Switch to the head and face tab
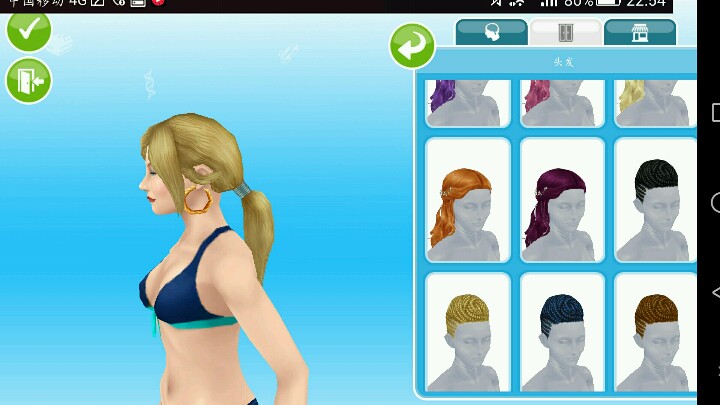 coord(491,32)
